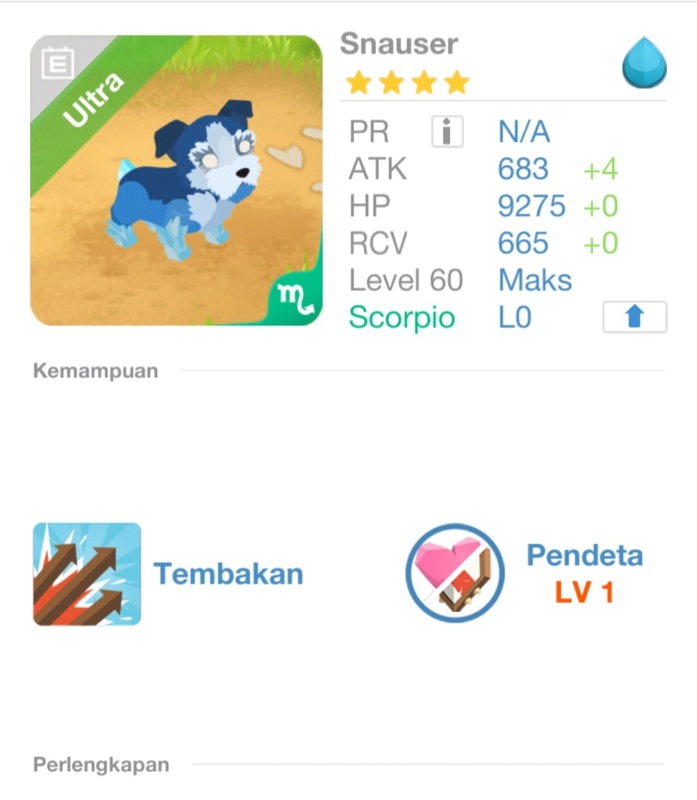Open the Tembakan ability details
Image resolution: width=697 pixels, height=800 pixels.
click(87, 574)
